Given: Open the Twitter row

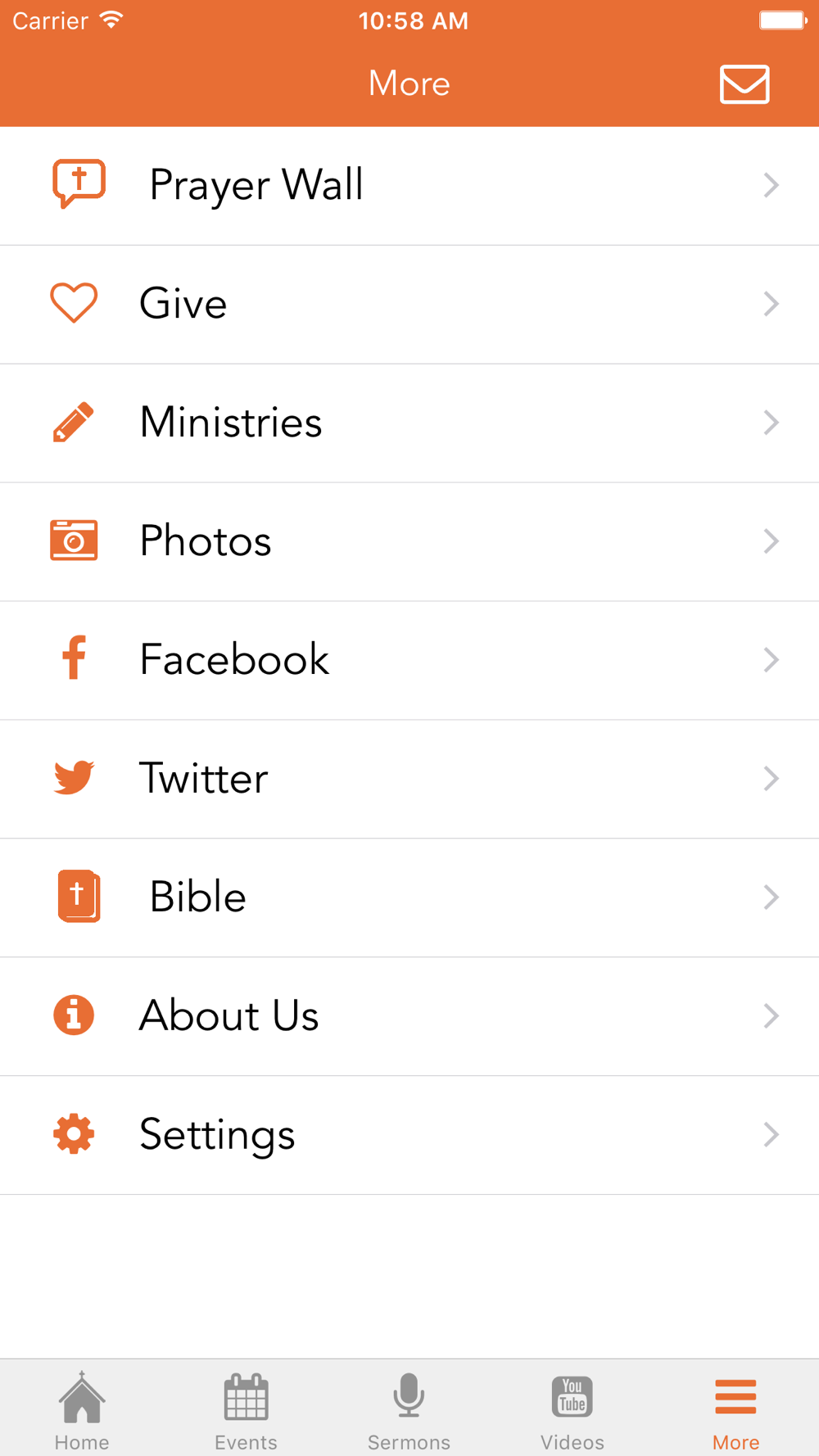Looking at the screenshot, I should click(409, 780).
